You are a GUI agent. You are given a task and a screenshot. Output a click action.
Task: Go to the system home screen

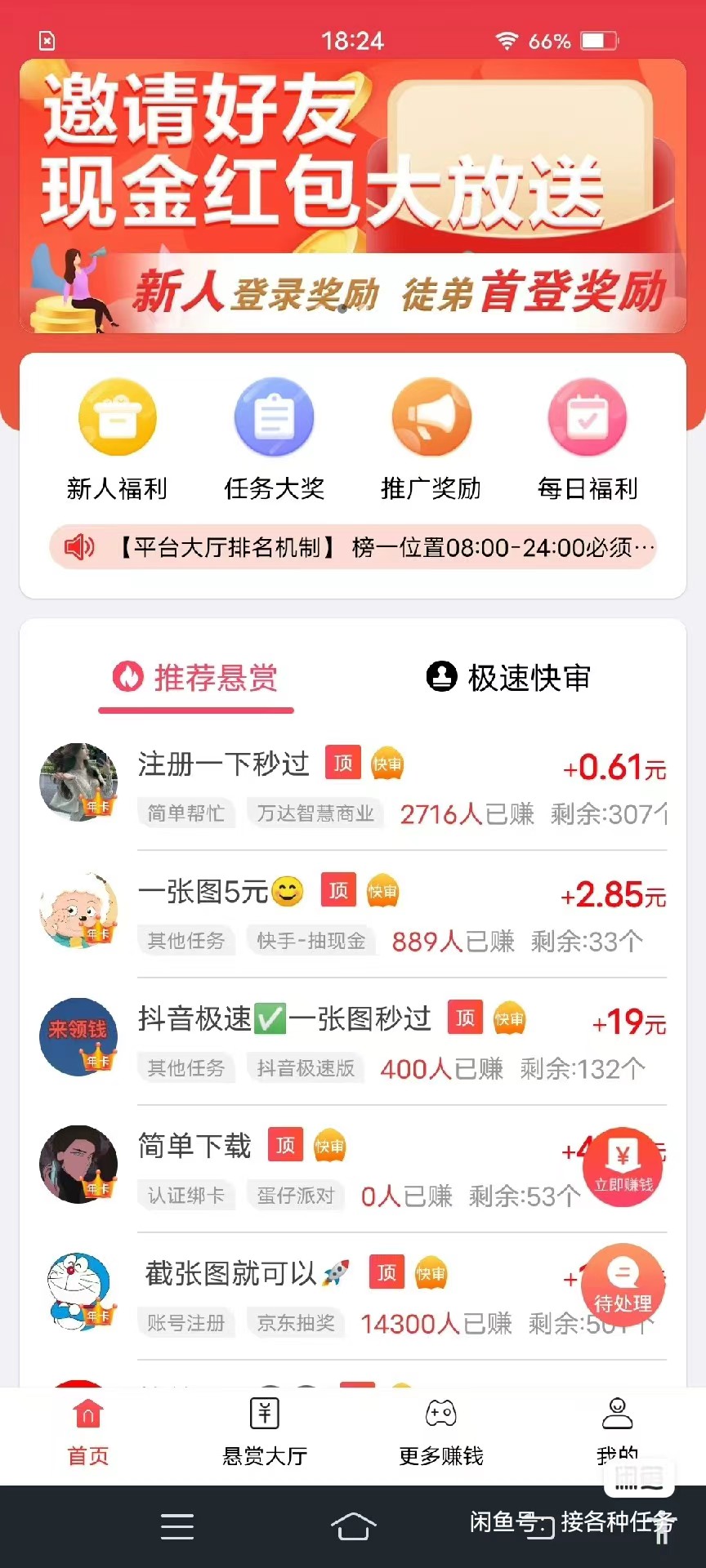tap(353, 1526)
